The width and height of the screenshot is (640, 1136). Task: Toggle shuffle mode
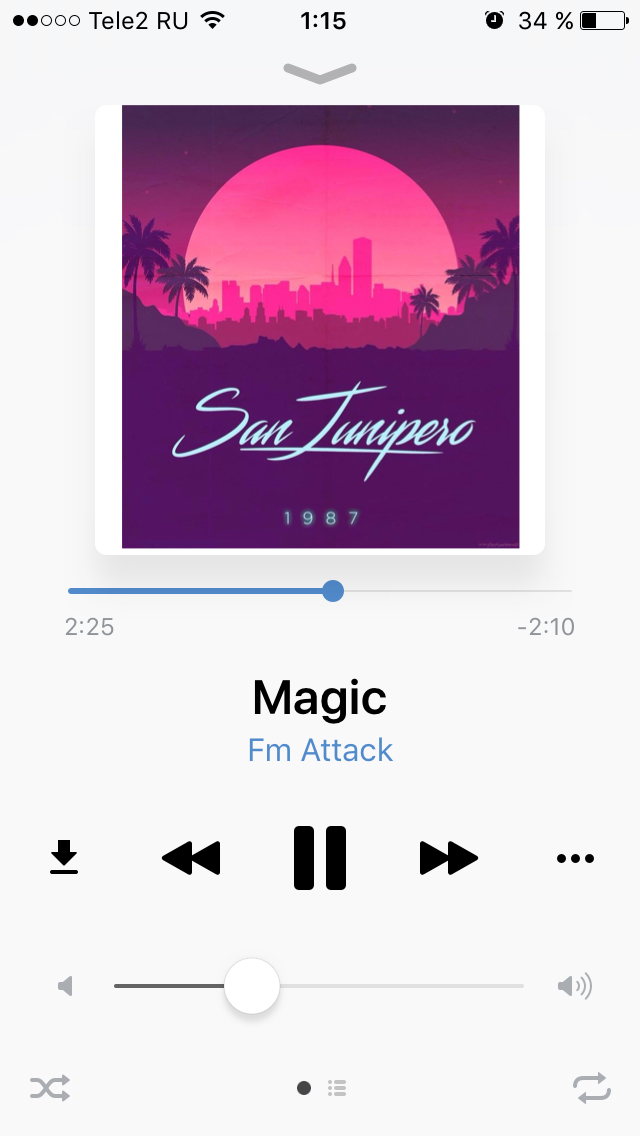point(50,1087)
